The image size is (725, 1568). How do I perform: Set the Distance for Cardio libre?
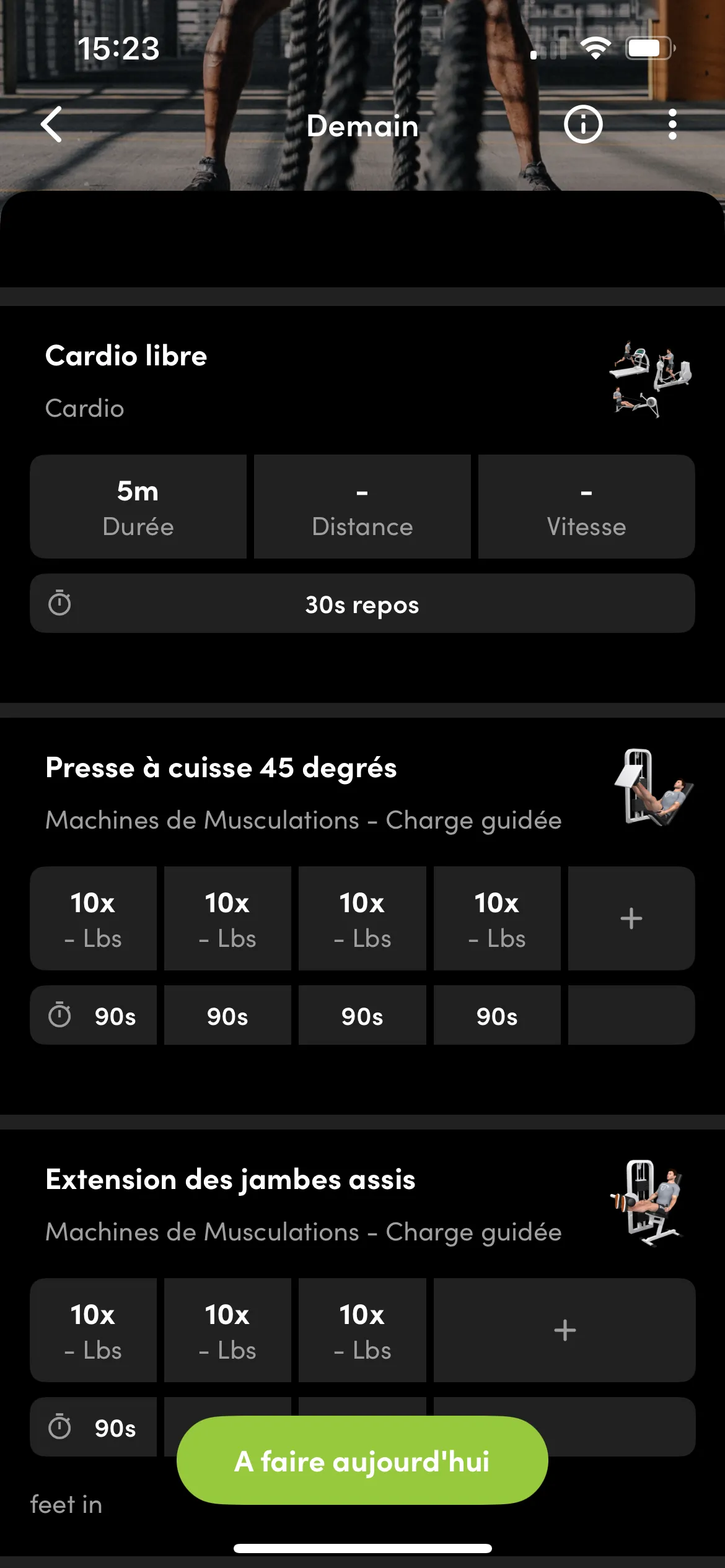(362, 507)
